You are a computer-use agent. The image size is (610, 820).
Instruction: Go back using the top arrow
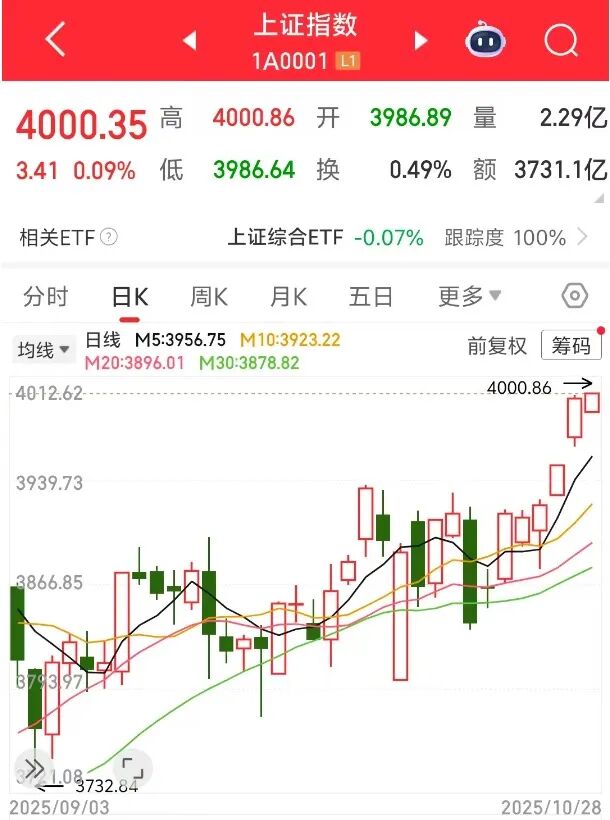point(55,41)
